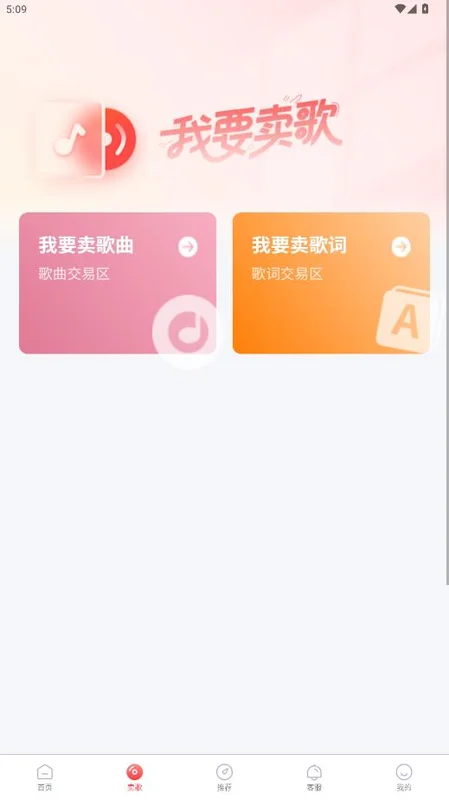Select the 卖歌 tab
Screen dimensions: 449x800
tap(135, 778)
